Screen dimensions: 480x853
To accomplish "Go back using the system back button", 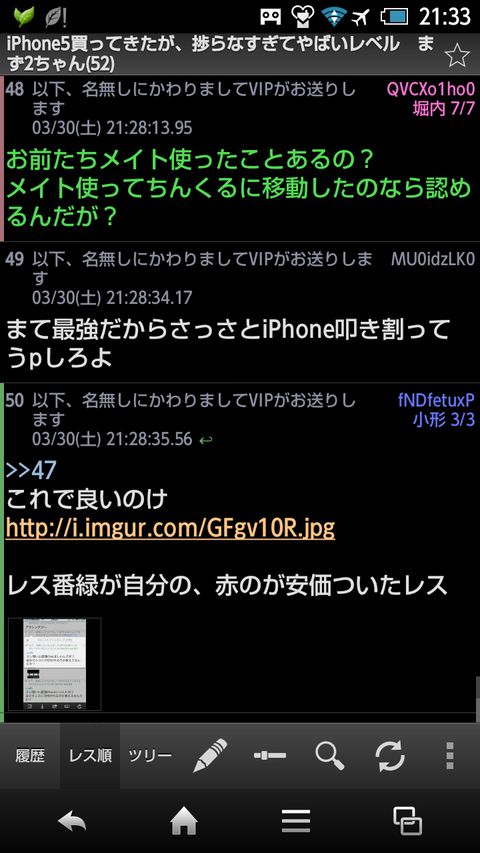I will [x=72, y=821].
